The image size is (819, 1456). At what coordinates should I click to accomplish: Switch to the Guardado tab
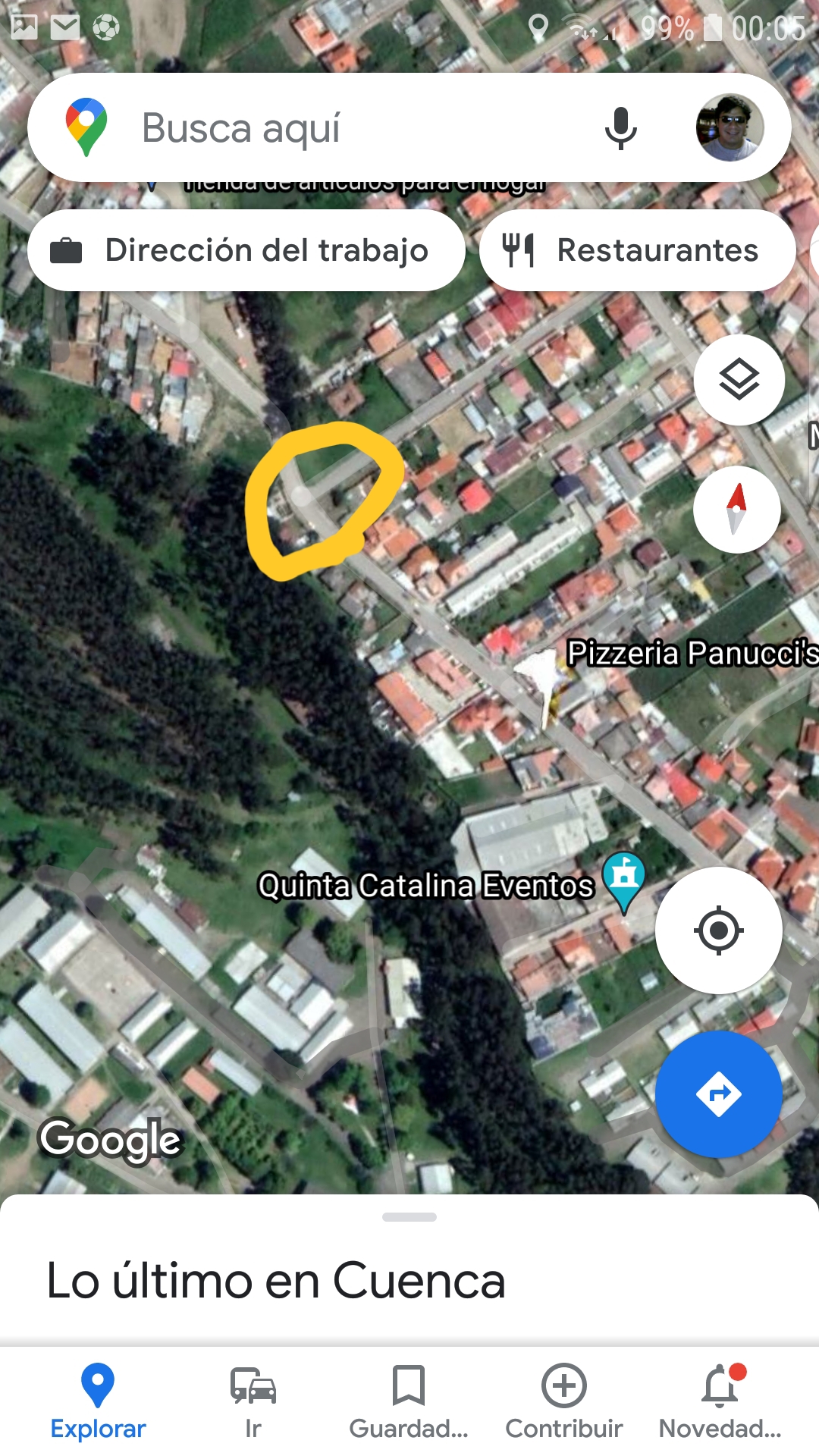click(409, 1402)
